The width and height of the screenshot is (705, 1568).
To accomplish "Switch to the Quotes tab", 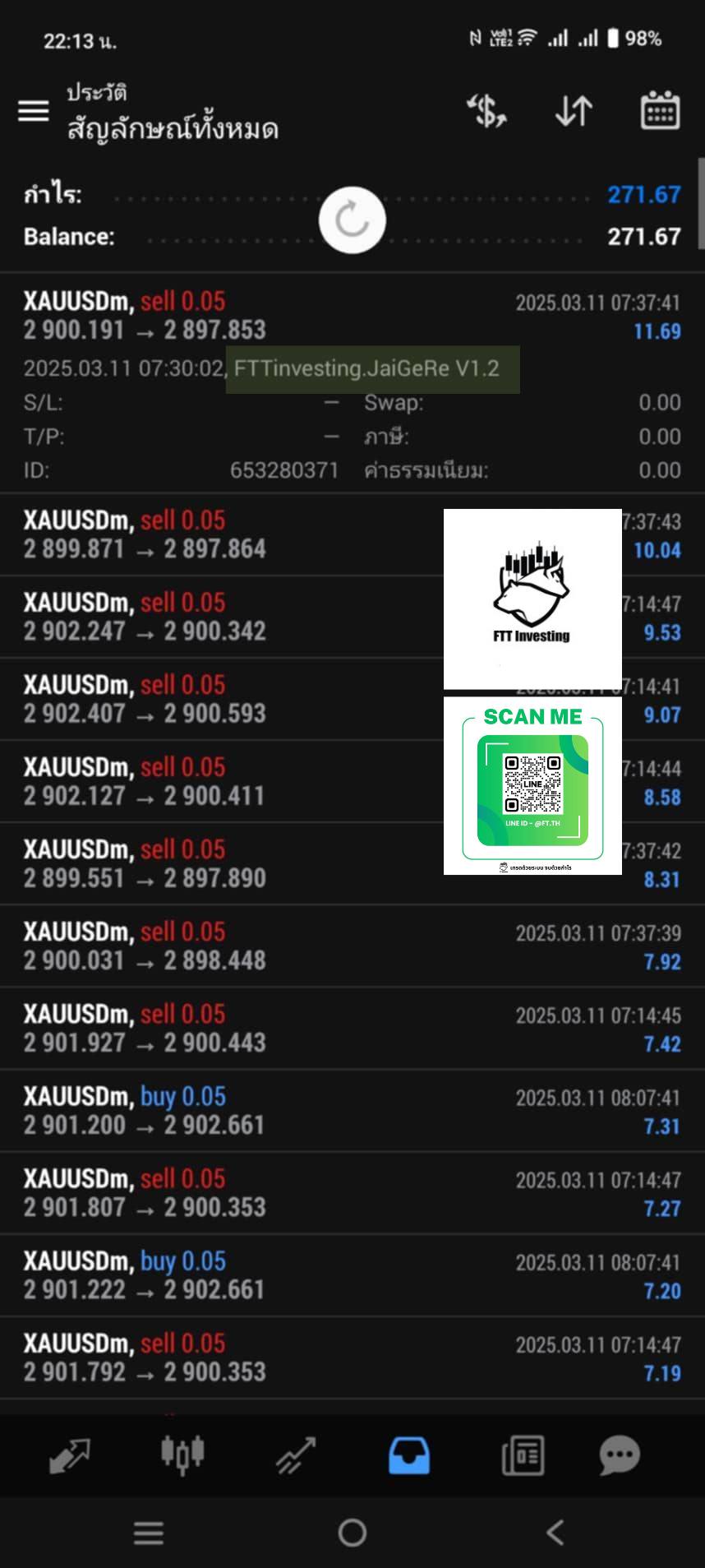I will 70,1456.
